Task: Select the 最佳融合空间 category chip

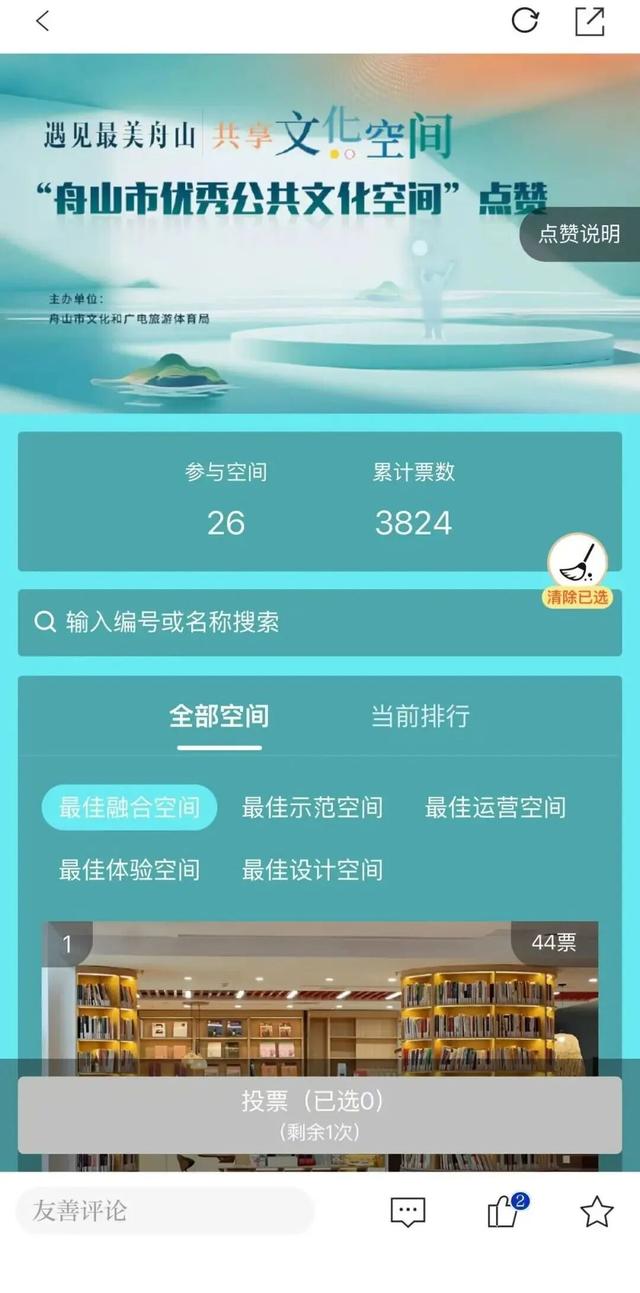Action: point(129,807)
